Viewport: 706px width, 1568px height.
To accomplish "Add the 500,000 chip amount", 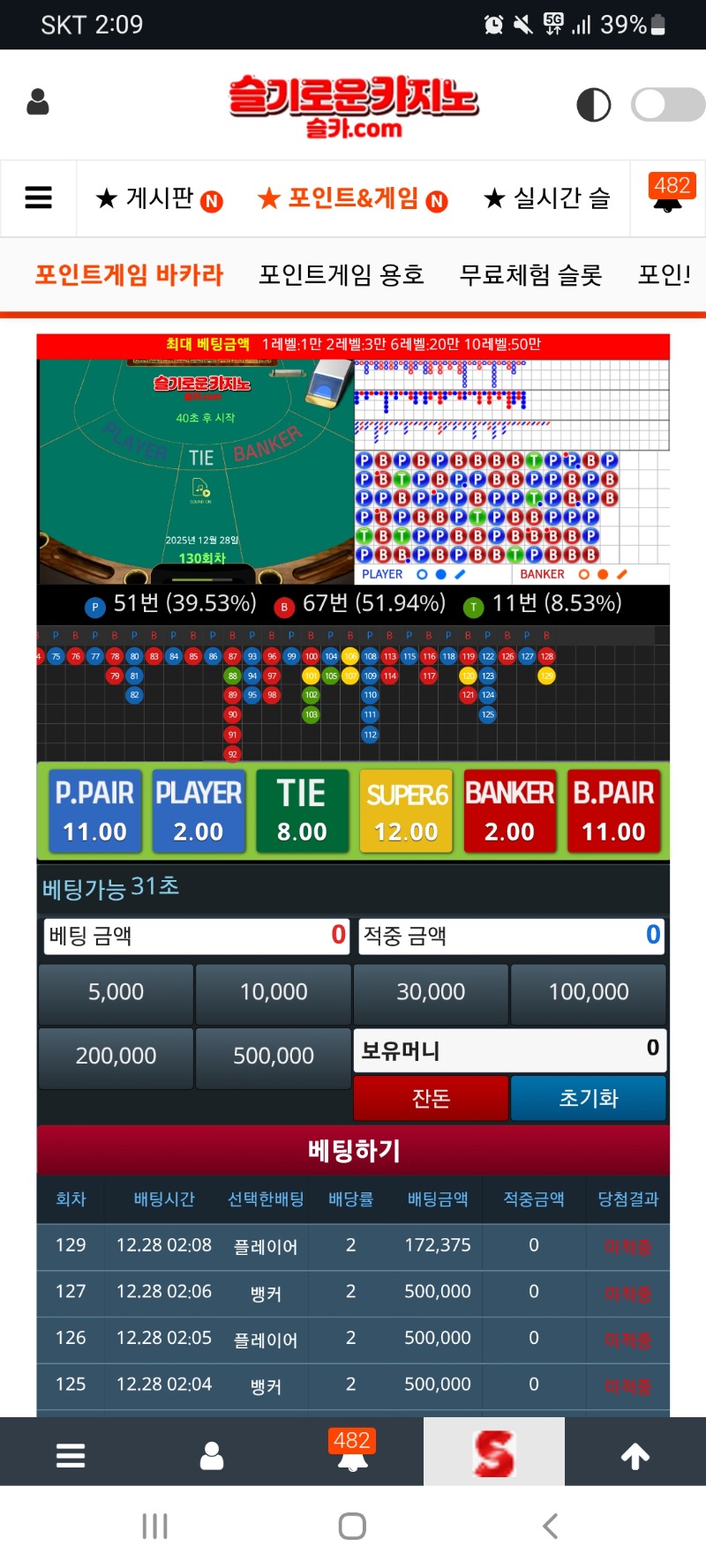I will click(273, 1056).
